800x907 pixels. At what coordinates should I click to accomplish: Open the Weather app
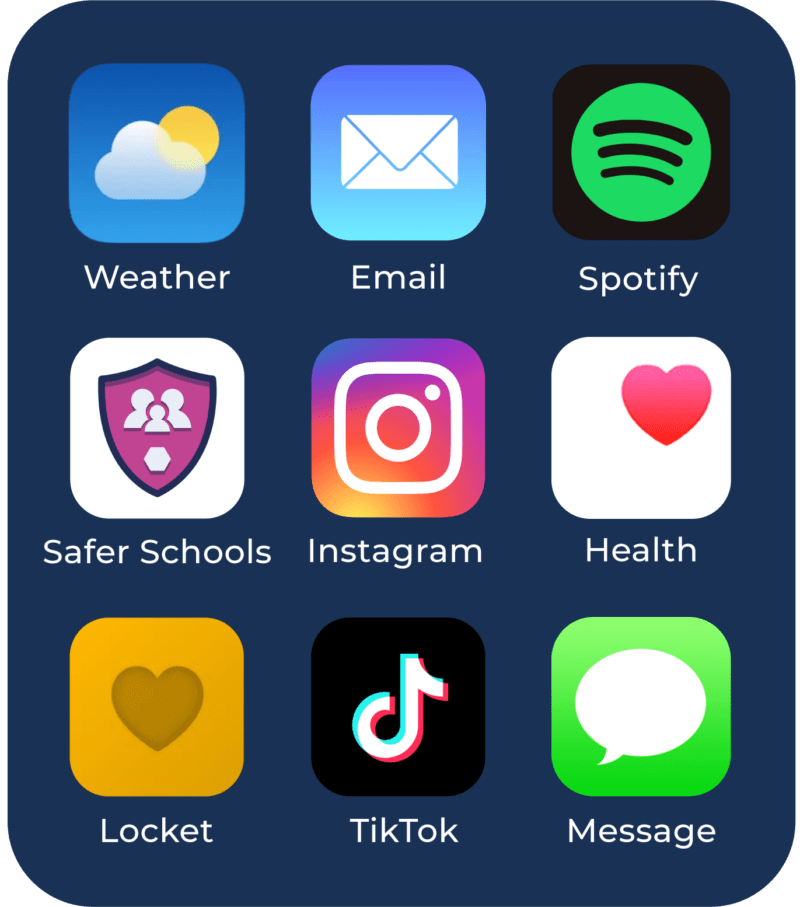(156, 154)
